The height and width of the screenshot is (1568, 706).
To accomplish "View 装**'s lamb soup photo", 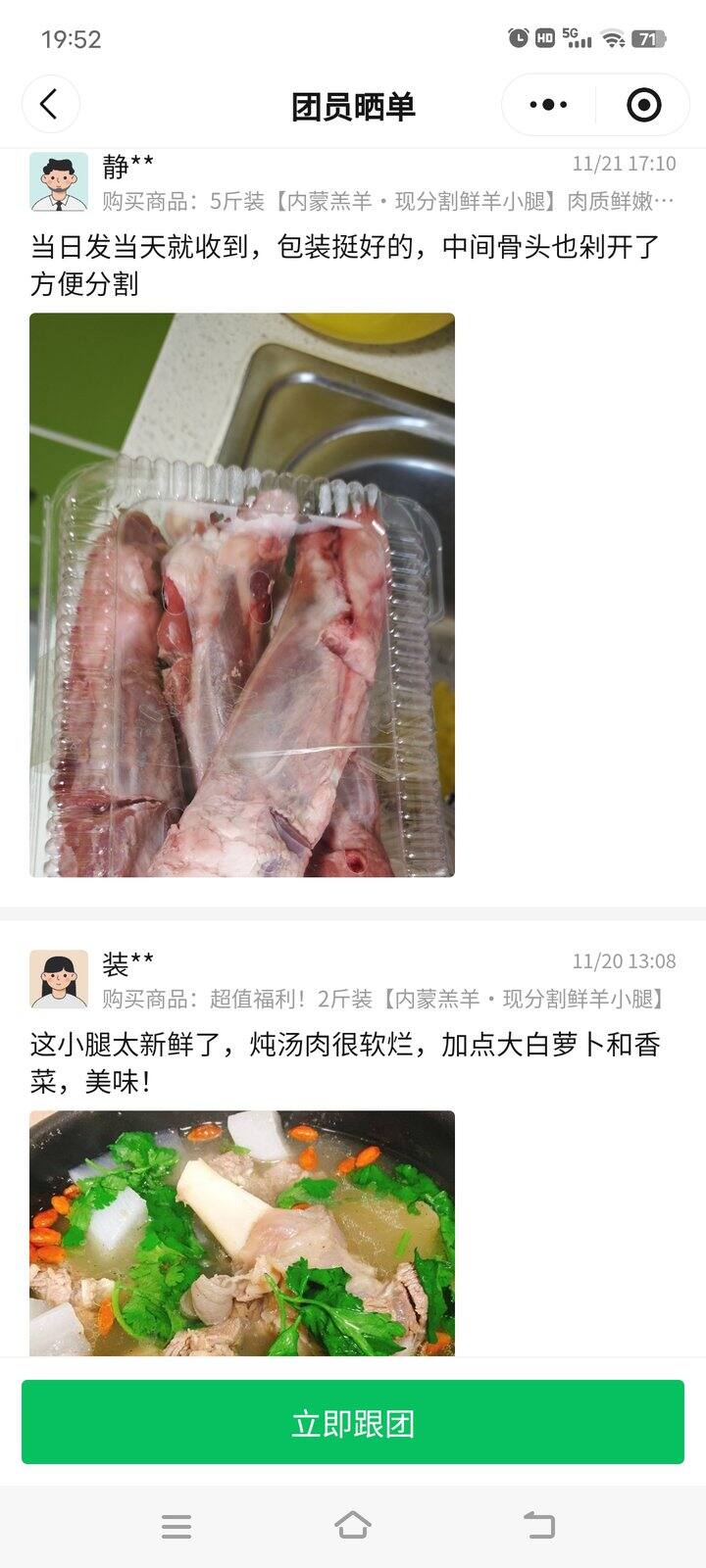I will pos(242,1233).
